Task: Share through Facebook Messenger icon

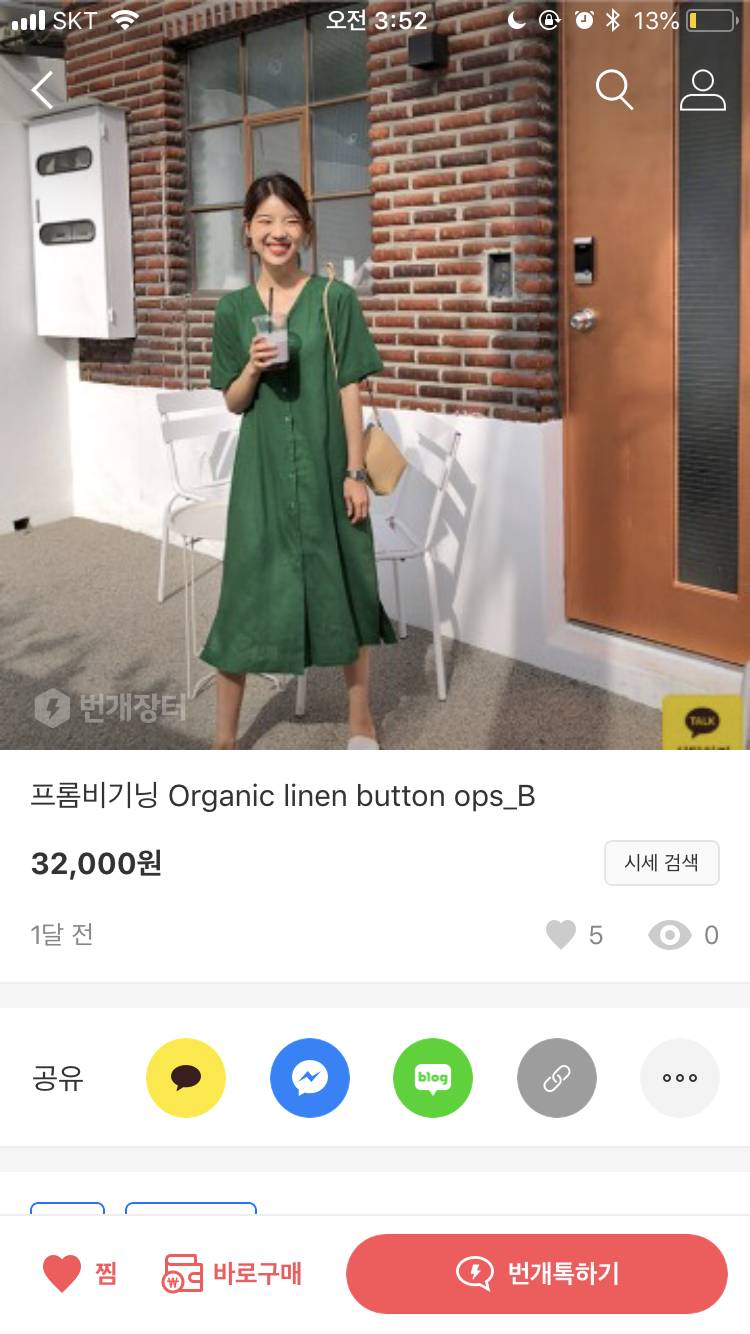Action: click(x=310, y=1077)
